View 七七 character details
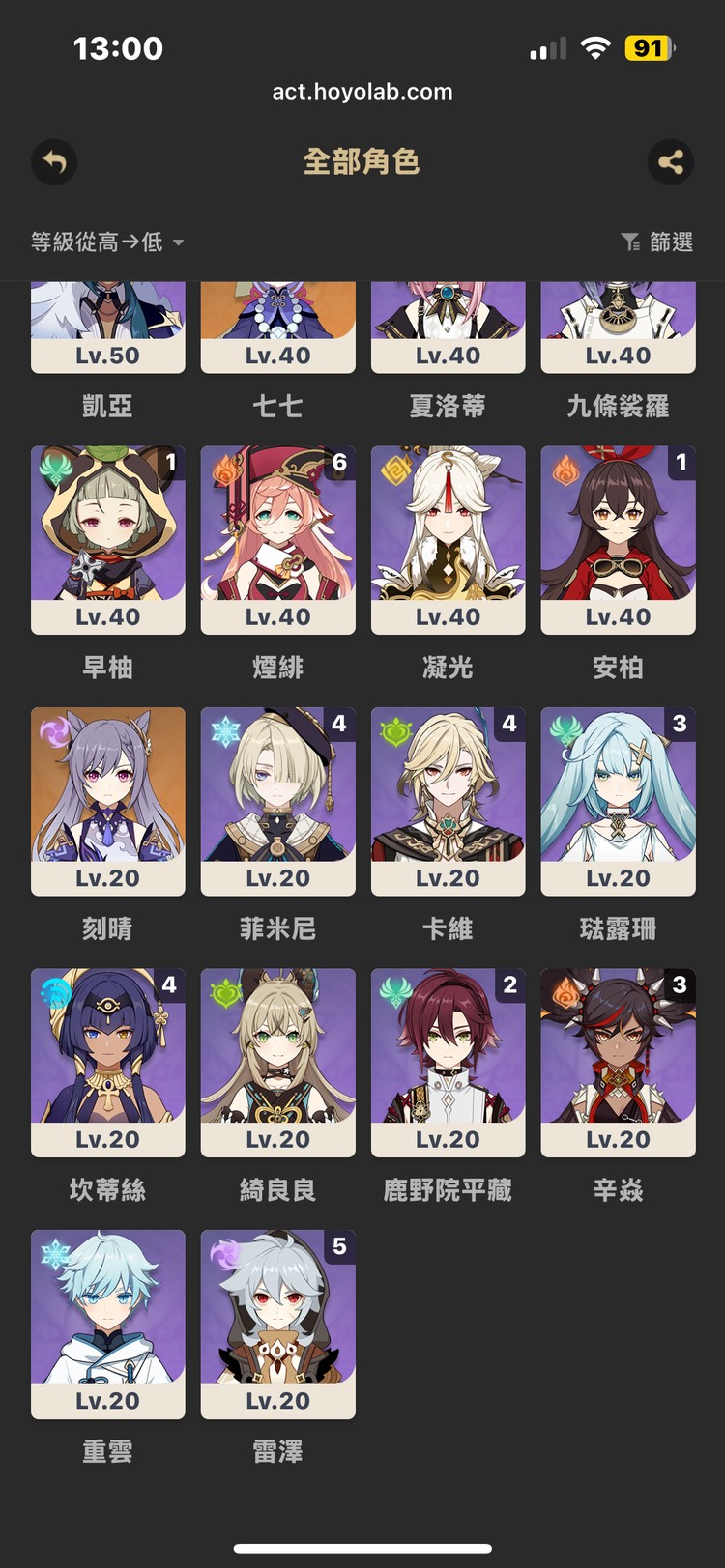The height and width of the screenshot is (1568, 725). point(277,328)
